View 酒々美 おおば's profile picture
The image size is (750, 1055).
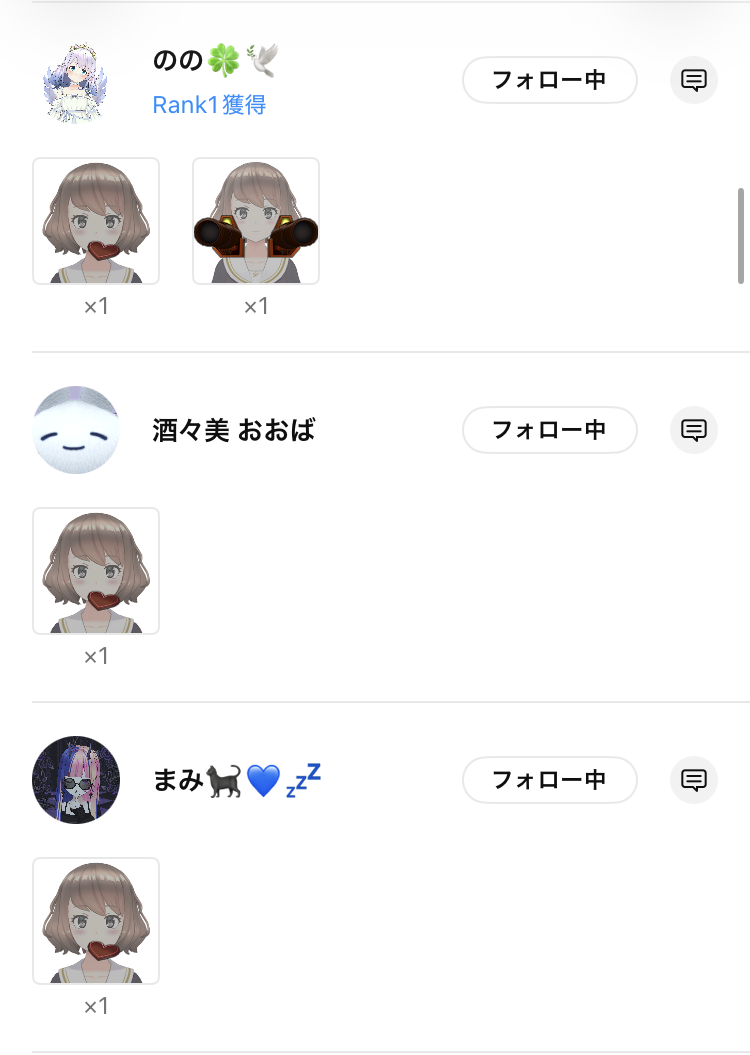(x=76, y=430)
